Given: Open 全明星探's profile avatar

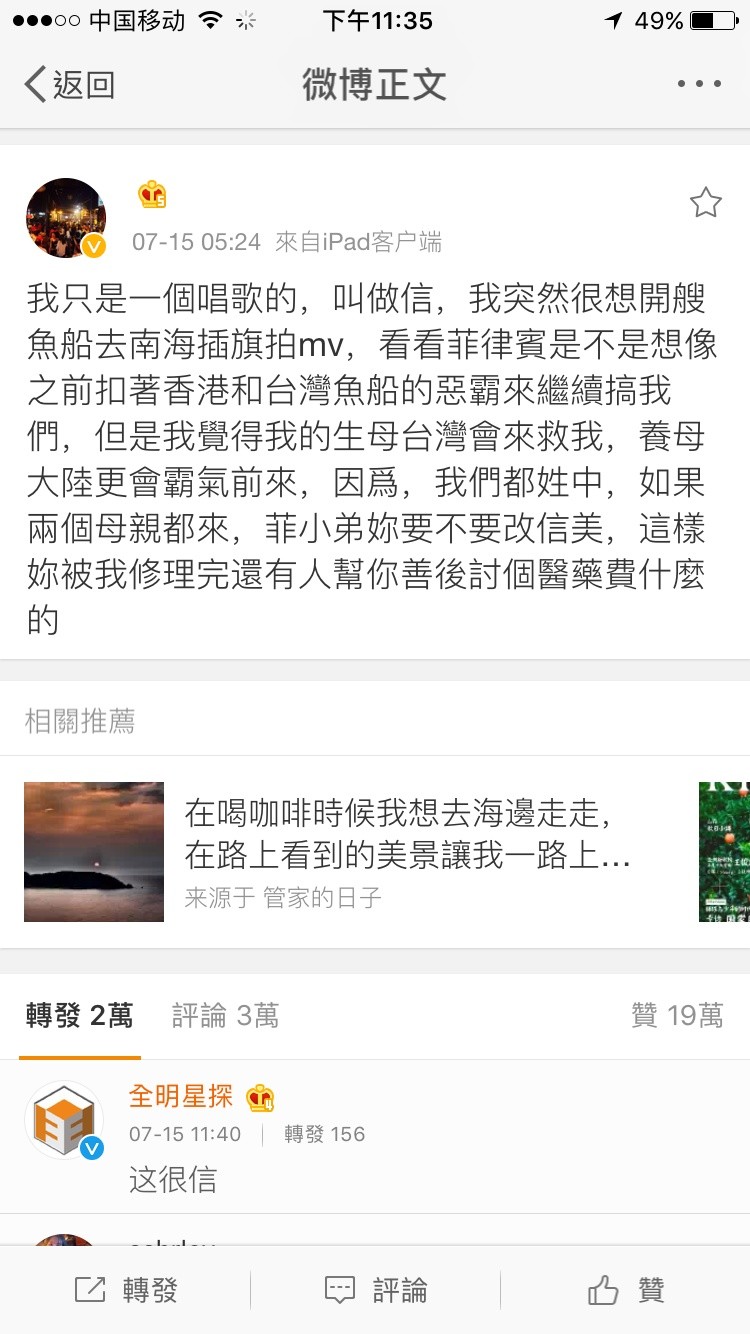Looking at the screenshot, I should click(64, 1120).
